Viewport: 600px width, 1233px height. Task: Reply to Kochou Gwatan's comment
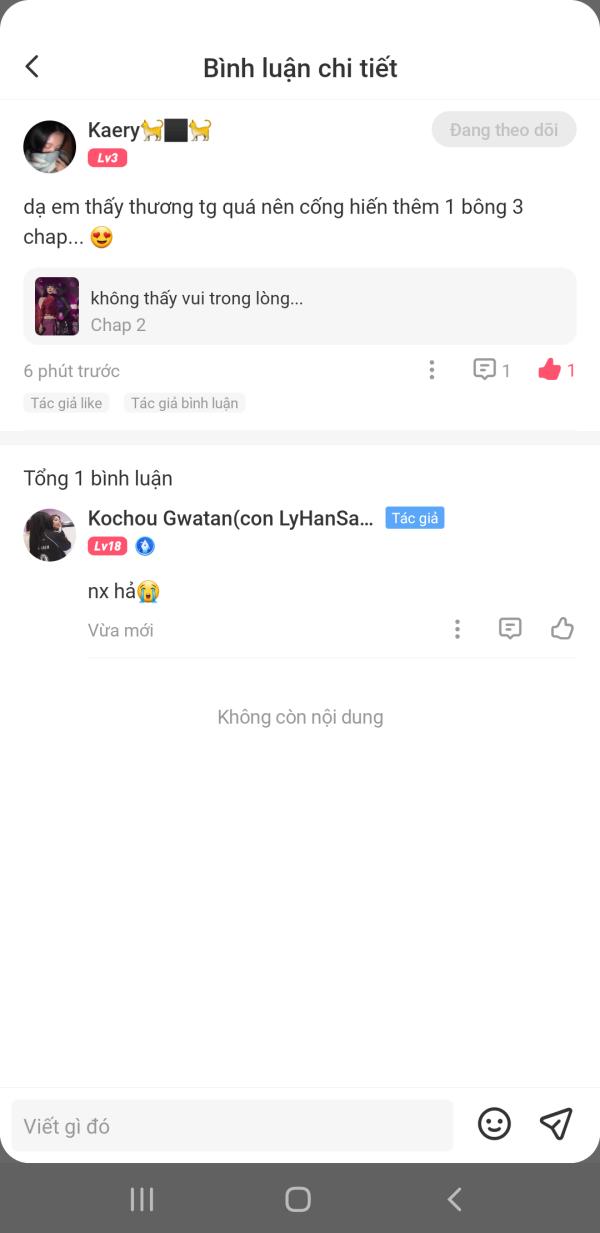(x=510, y=629)
